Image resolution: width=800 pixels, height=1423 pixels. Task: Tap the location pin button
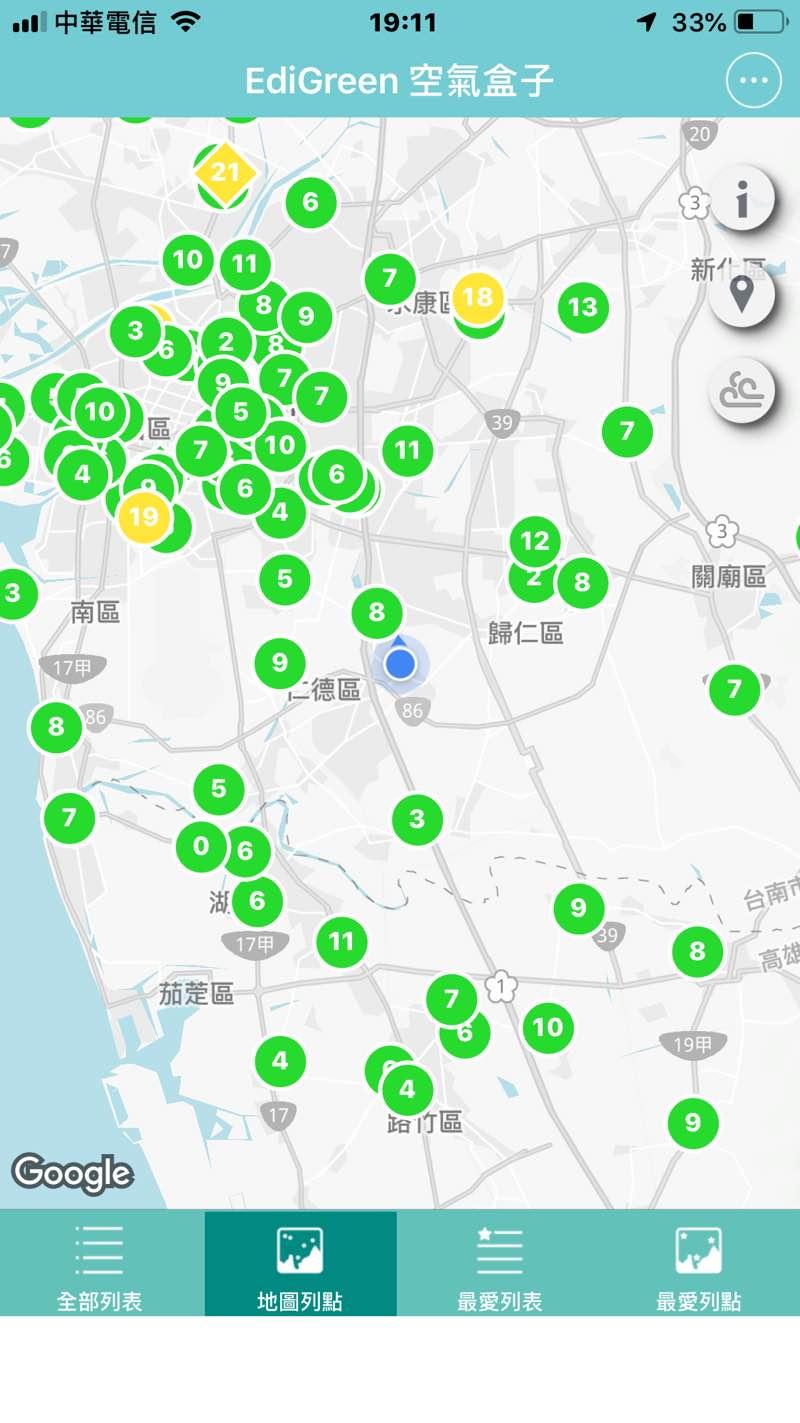coord(741,295)
